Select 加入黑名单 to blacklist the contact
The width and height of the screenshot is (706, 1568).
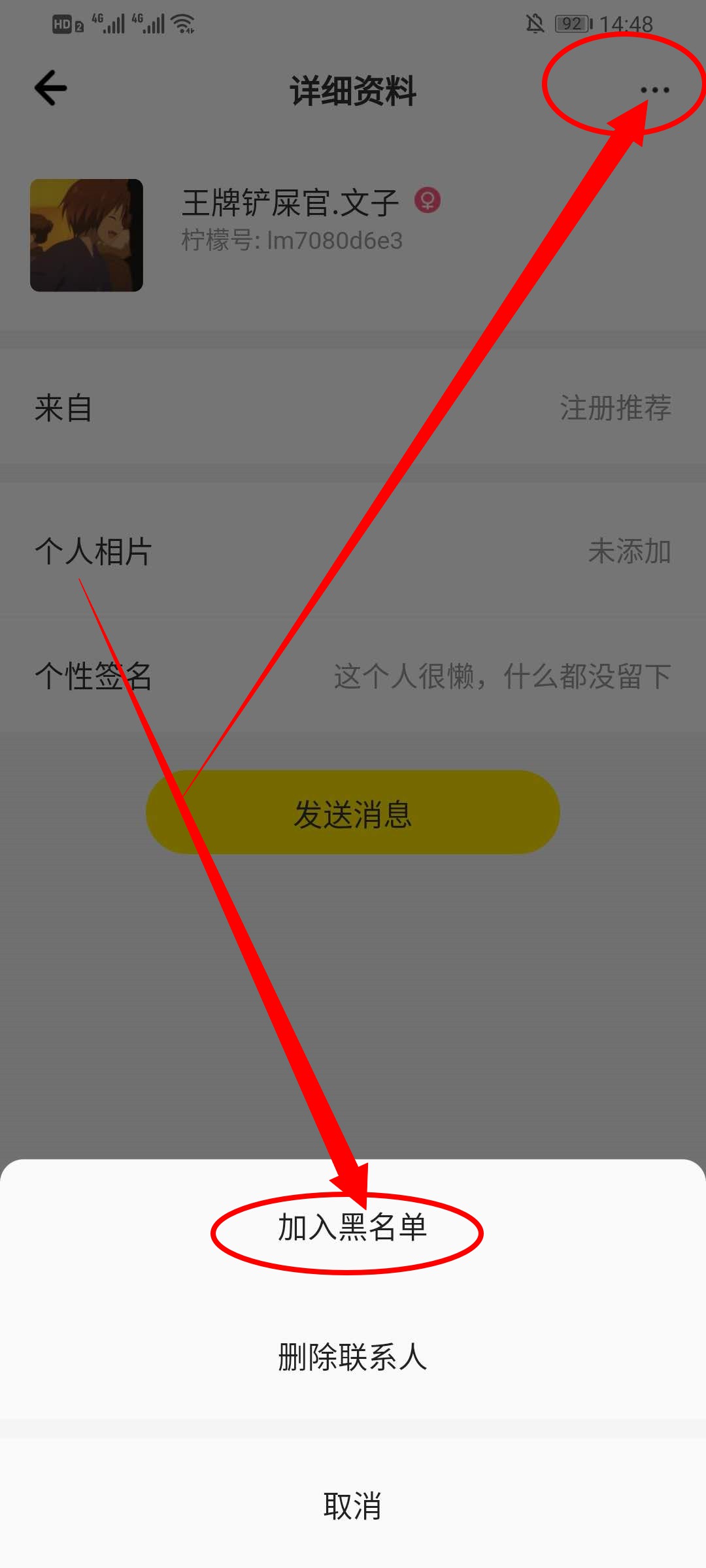tap(352, 1228)
